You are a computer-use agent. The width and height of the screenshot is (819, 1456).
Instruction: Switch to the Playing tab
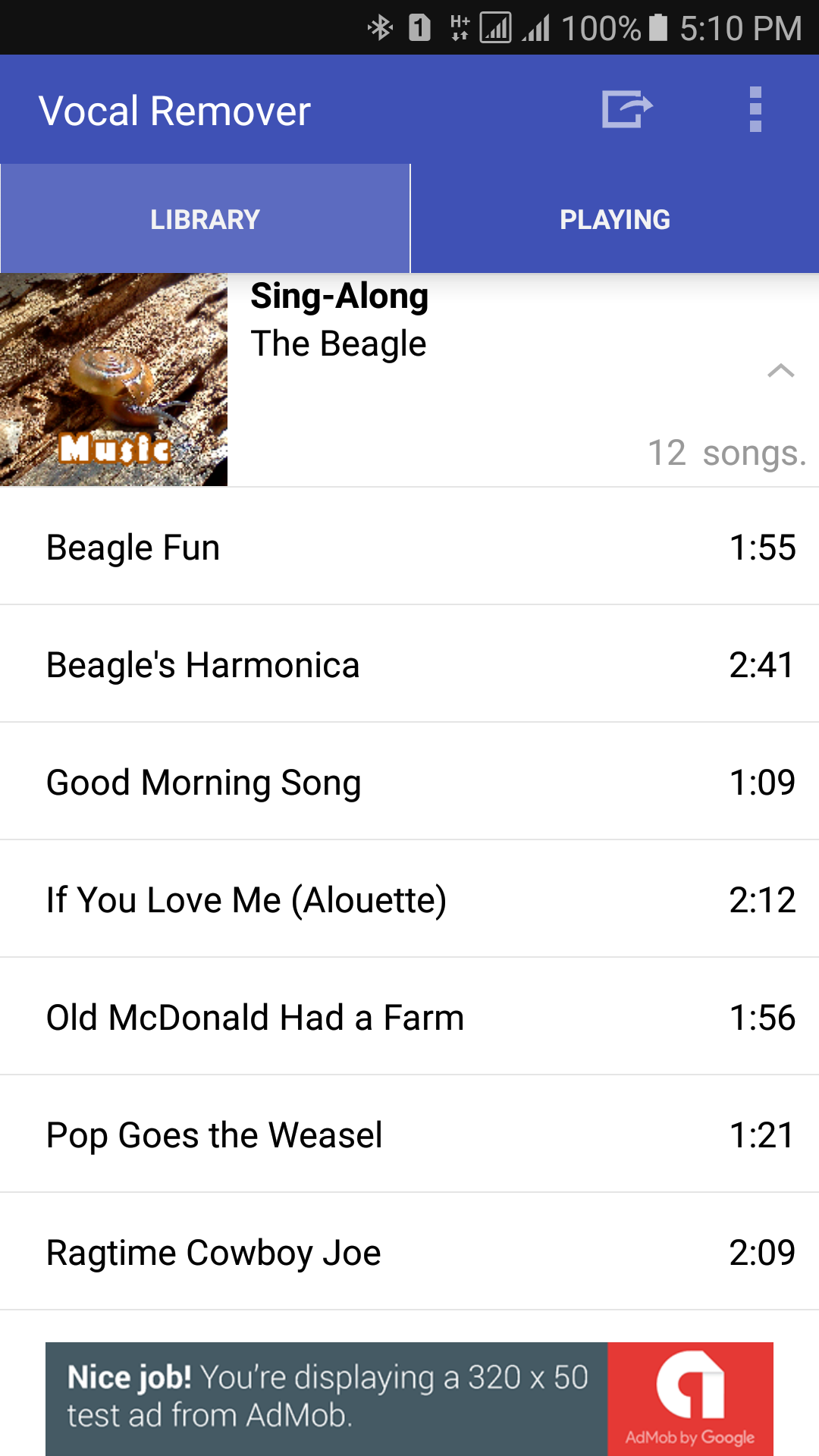tap(615, 219)
